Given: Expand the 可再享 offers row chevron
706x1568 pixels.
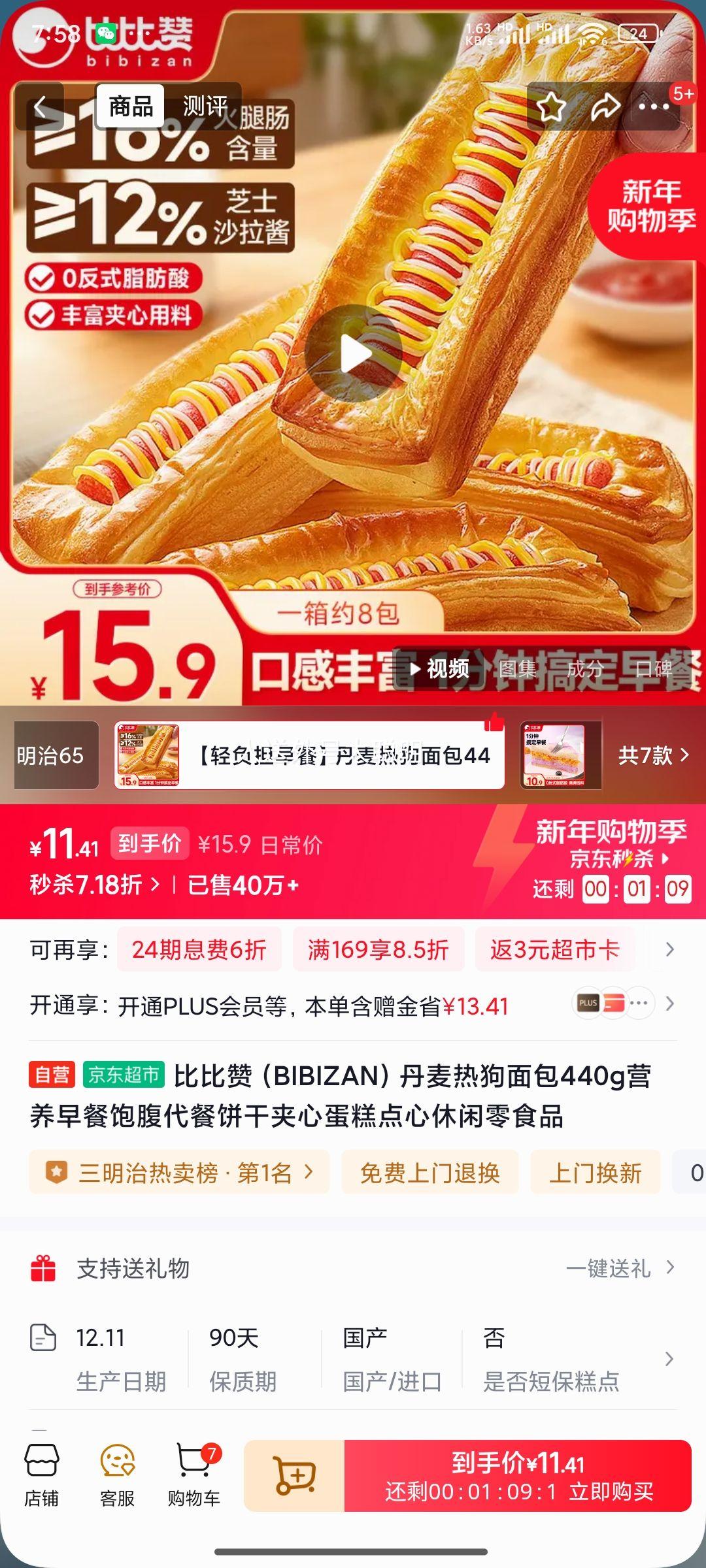Looking at the screenshot, I should coord(668,949).
